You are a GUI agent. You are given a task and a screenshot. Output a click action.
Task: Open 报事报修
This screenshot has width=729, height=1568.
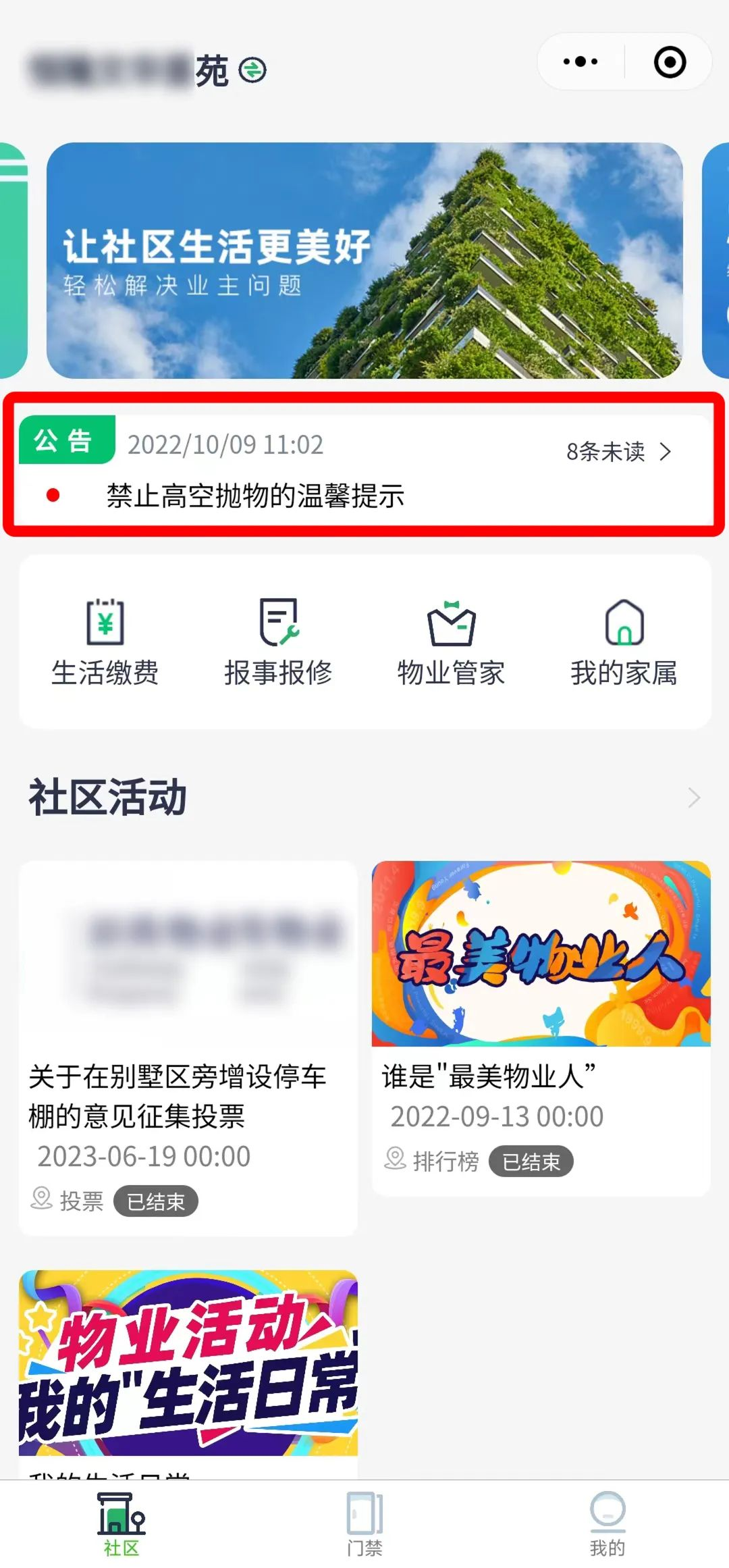point(278,642)
